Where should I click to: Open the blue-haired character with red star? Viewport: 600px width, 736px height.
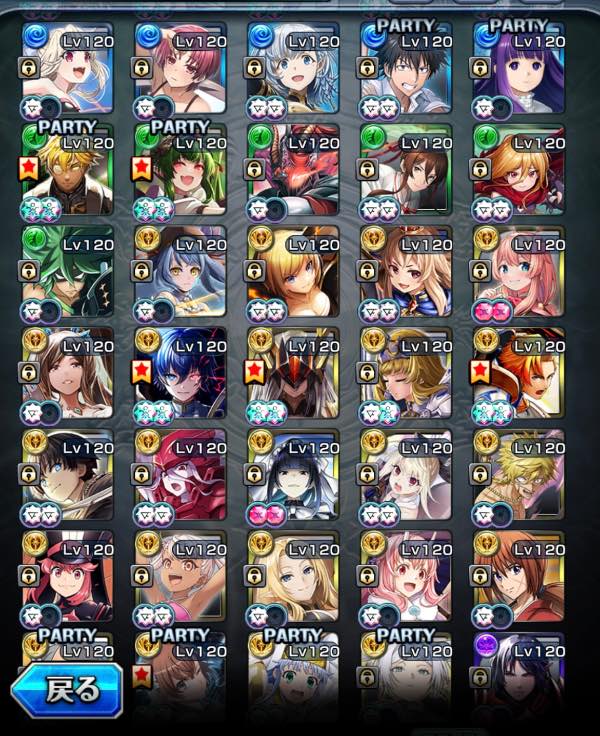click(x=180, y=374)
